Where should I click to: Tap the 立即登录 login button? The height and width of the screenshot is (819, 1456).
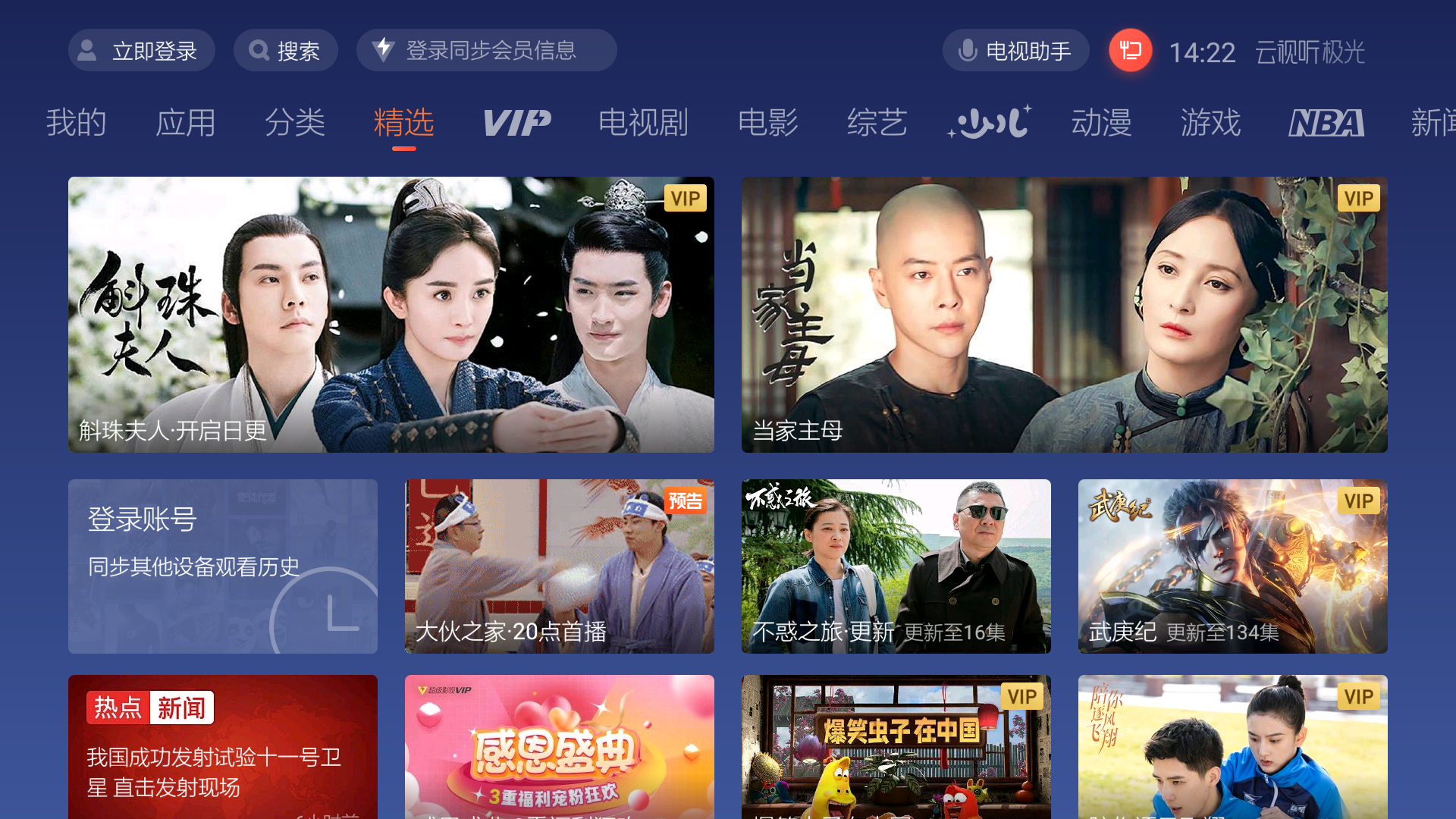(x=142, y=51)
